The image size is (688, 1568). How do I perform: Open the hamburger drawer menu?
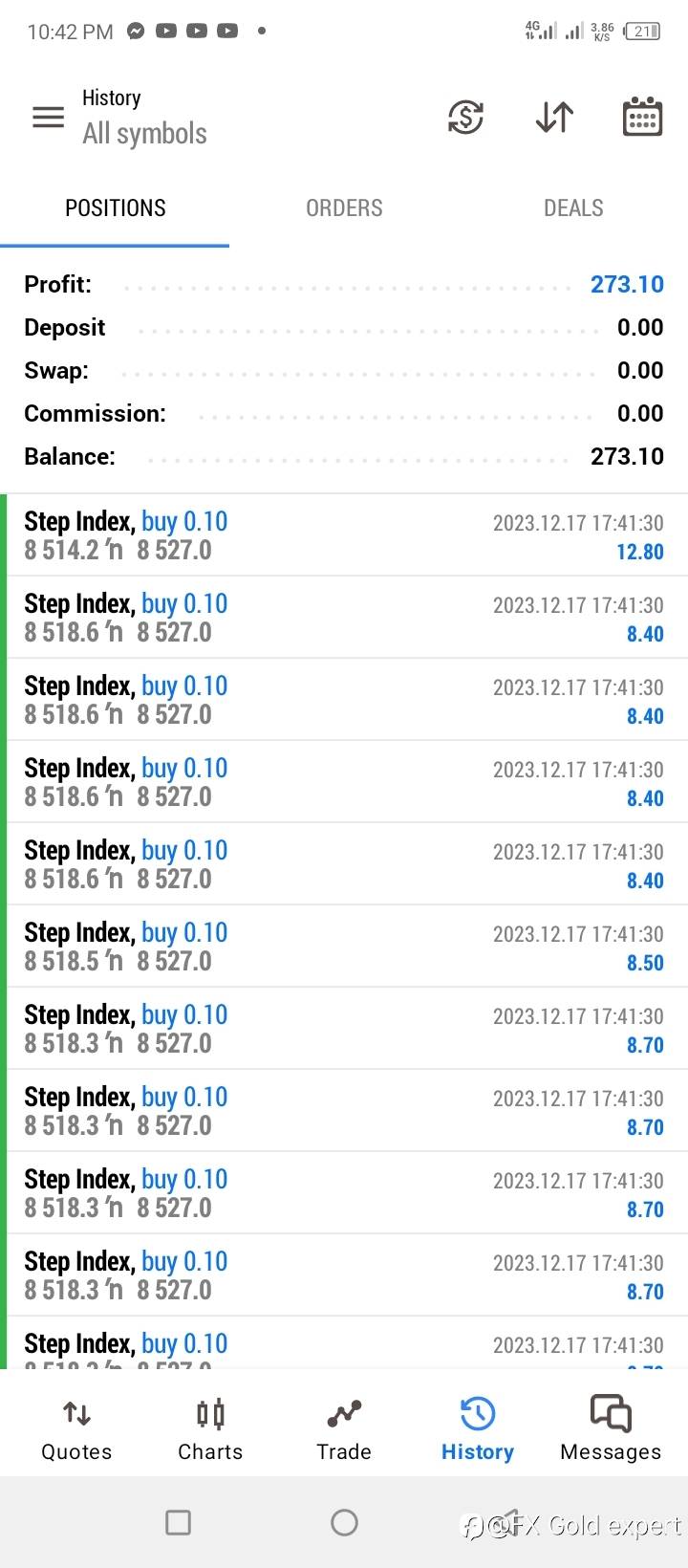point(48,117)
